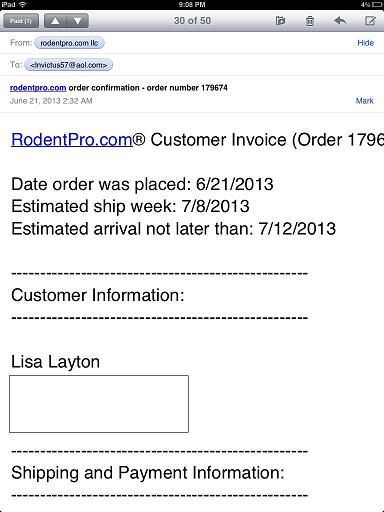Image resolution: width=384 pixels, height=512 pixels.
Task: Move message to a folder
Action: tap(280, 21)
